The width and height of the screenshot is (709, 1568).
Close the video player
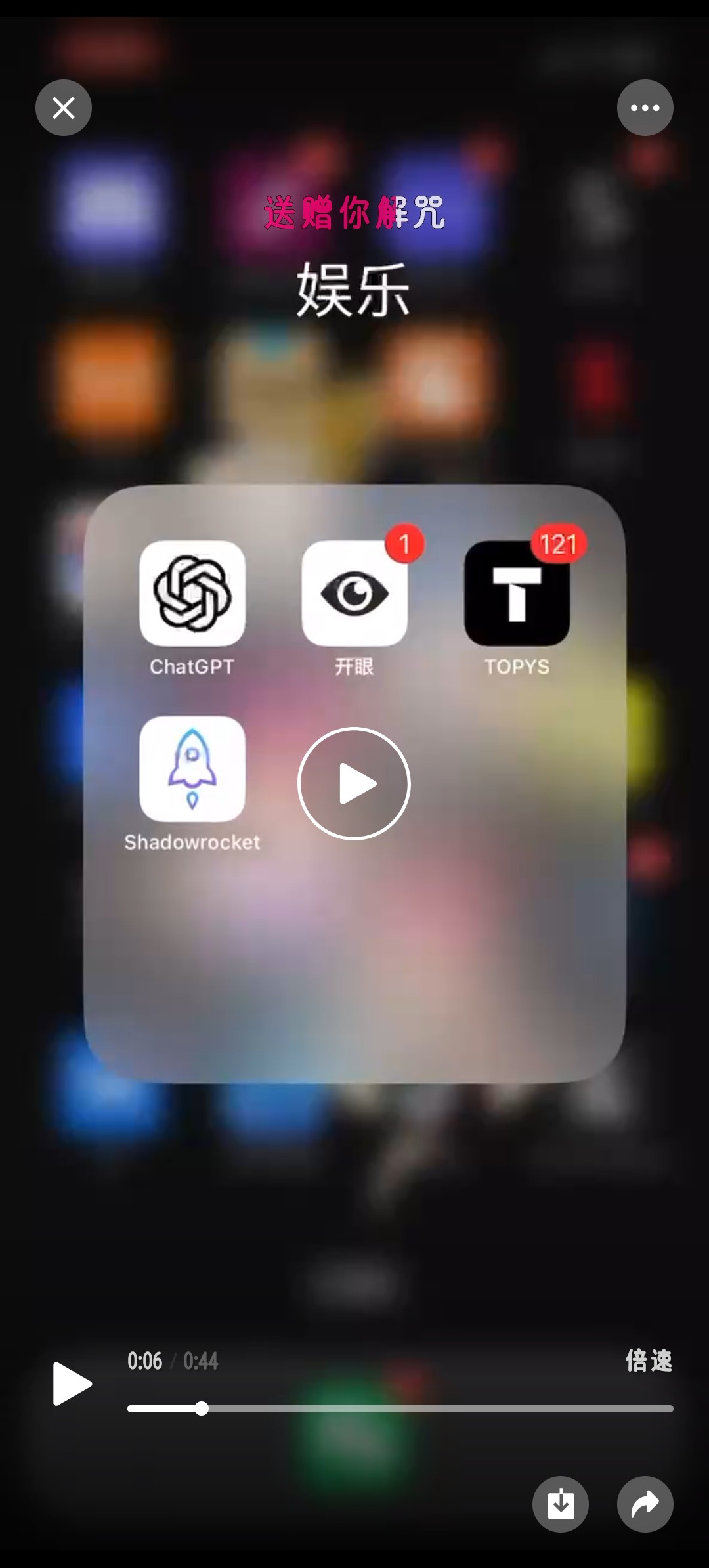pyautogui.click(x=64, y=108)
